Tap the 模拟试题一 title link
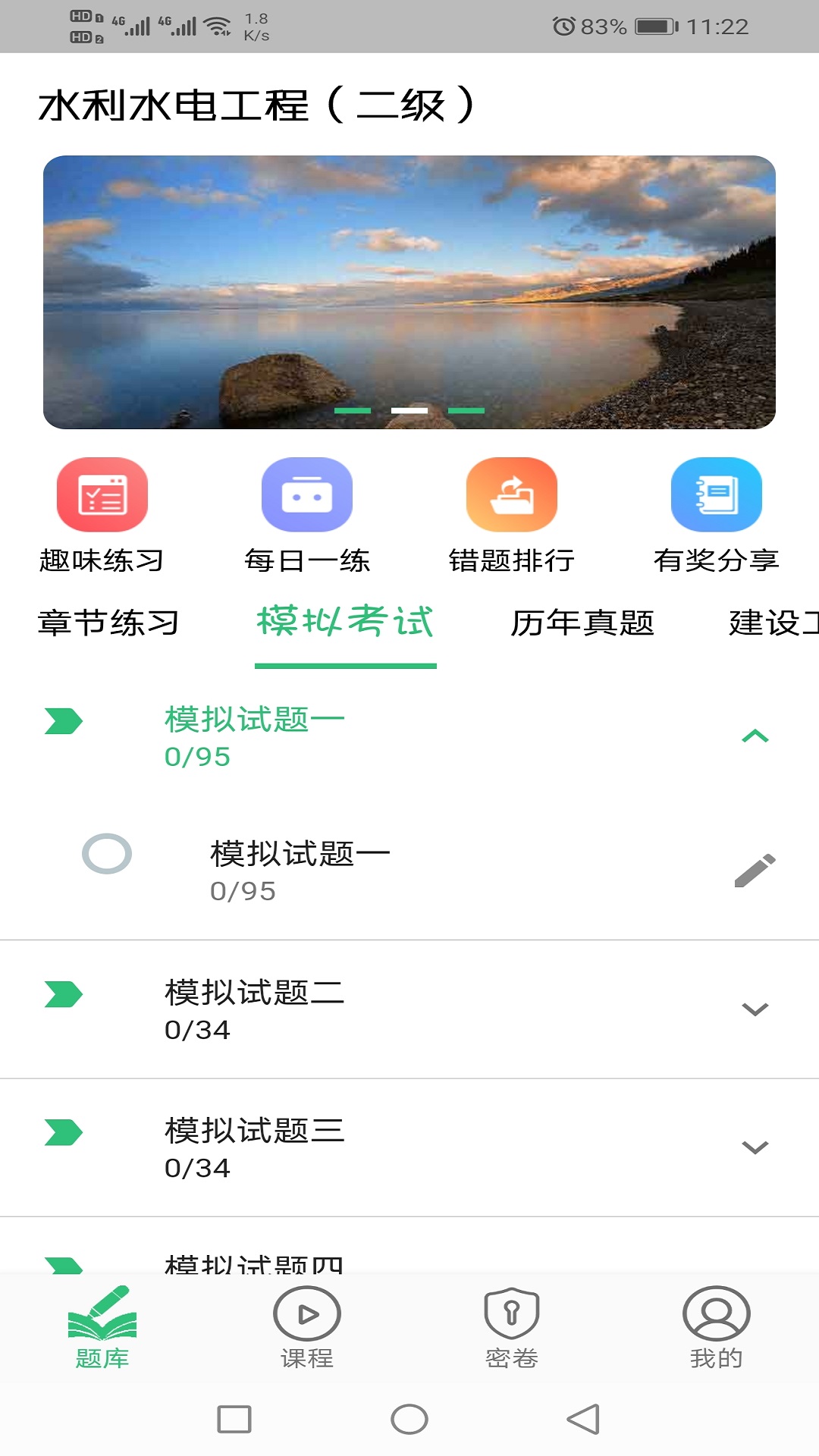This screenshot has height=1456, width=819. [x=300, y=852]
